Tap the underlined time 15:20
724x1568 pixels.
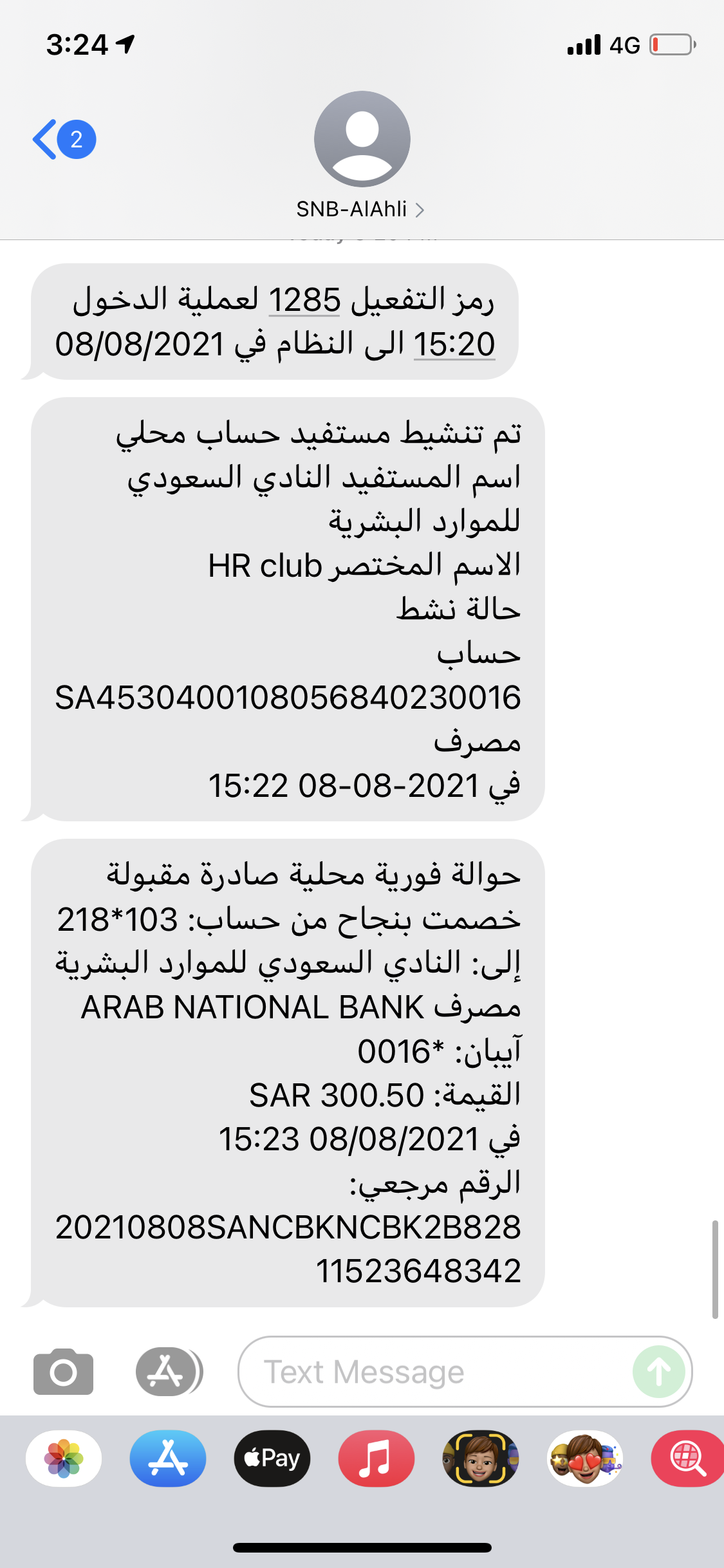[454, 344]
